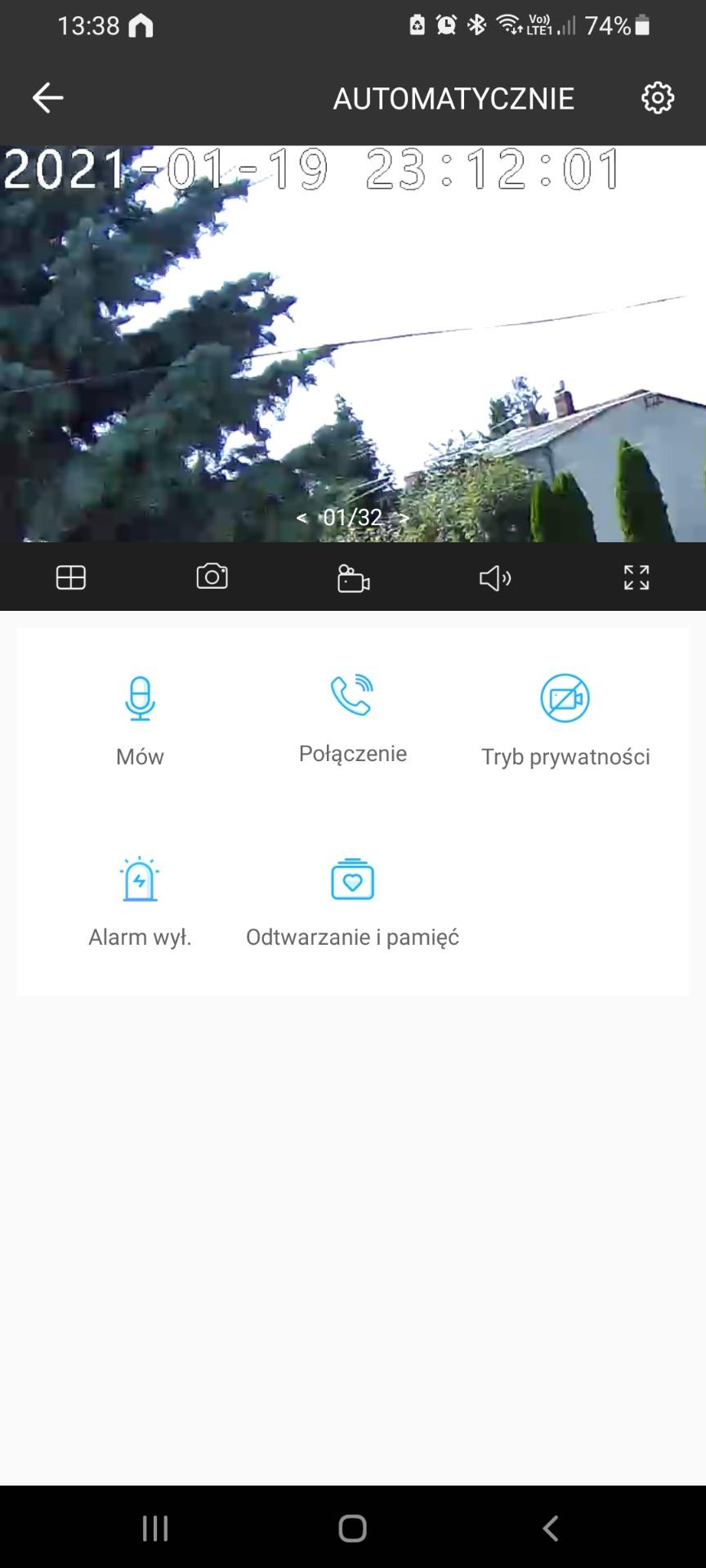The height and width of the screenshot is (1568, 706).
Task: Go to previous camera with left arrow
Action: pos(302,518)
